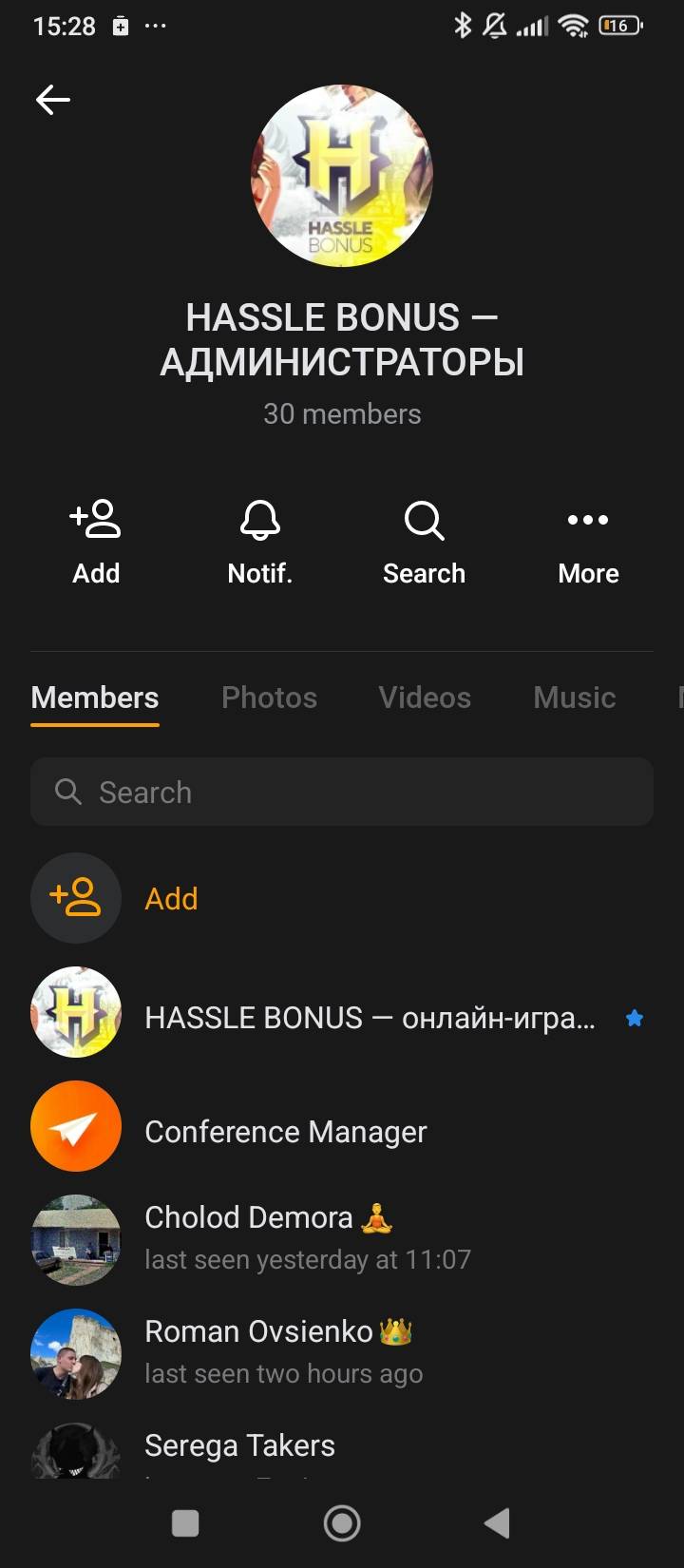Open notification settings with Notif. bell
This screenshot has height=1568, width=684.
[x=259, y=542]
